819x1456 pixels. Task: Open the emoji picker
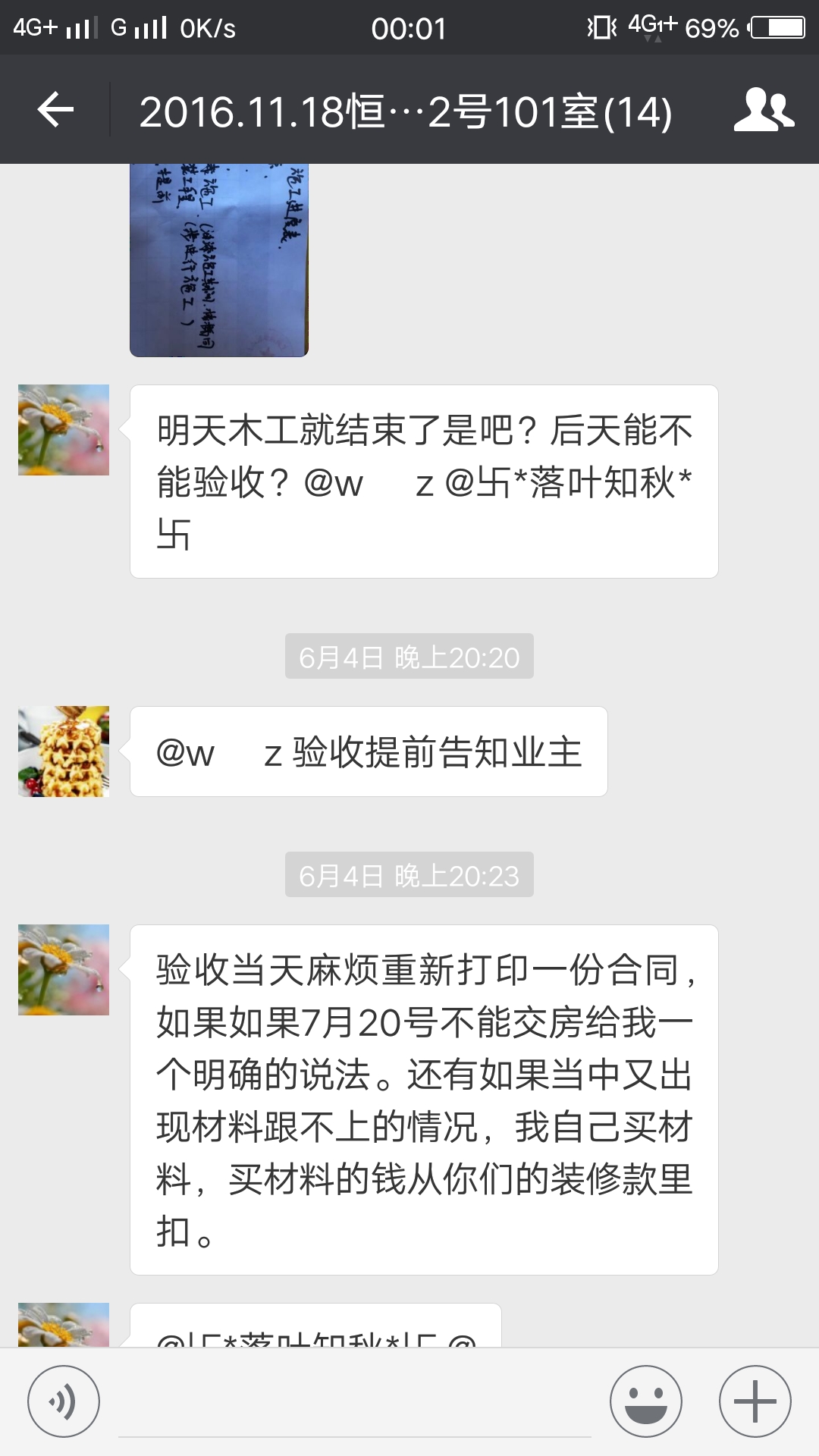click(646, 1401)
